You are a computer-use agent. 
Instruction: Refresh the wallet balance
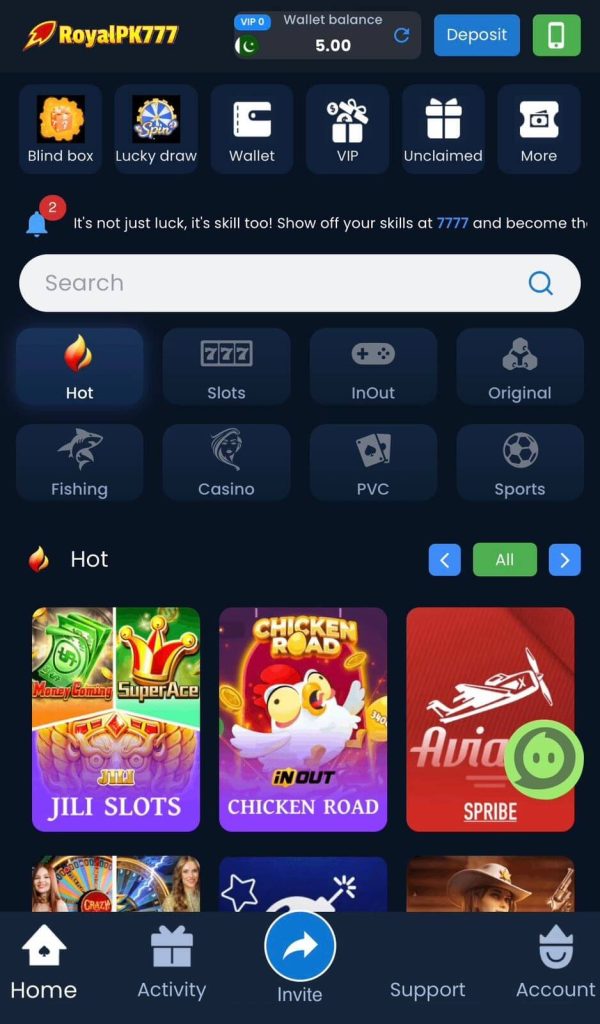pyautogui.click(x=401, y=35)
